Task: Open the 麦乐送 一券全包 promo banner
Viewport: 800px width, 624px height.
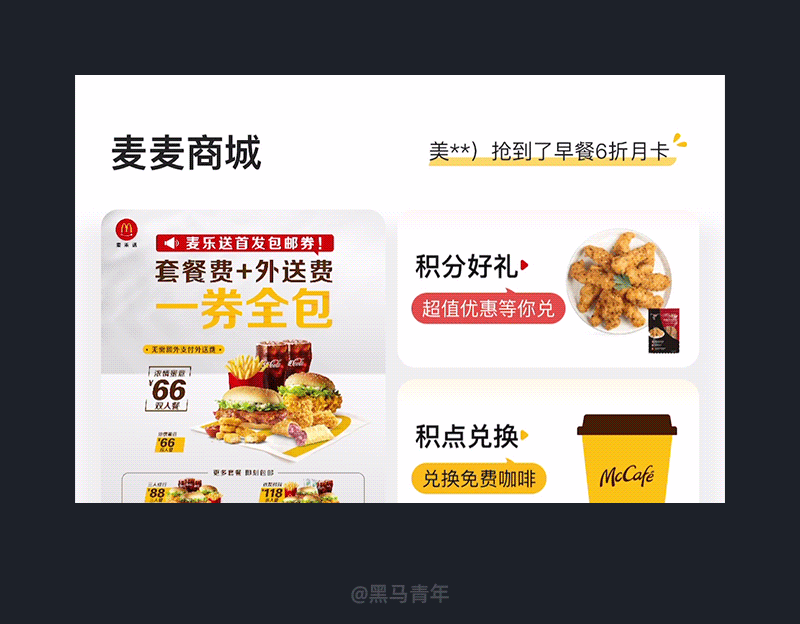Action: pyautogui.click(x=243, y=356)
